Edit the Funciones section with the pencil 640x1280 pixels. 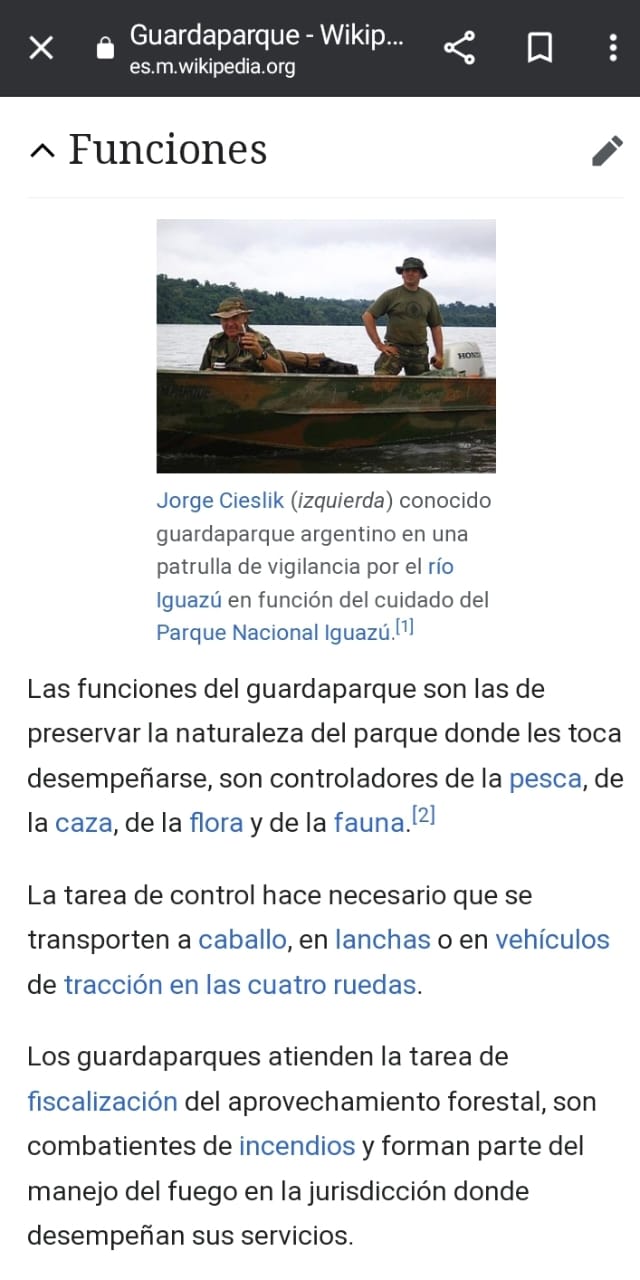tap(607, 151)
